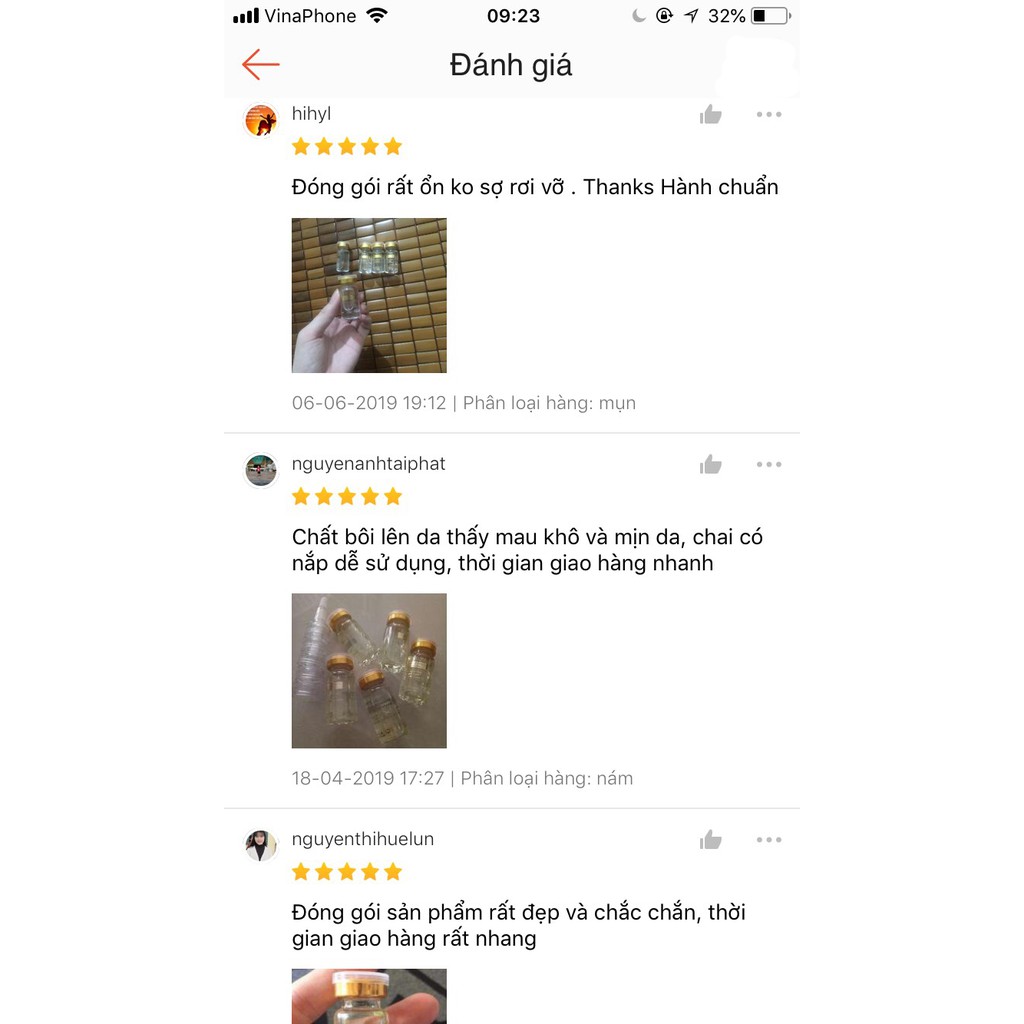Viewport: 1024px width, 1024px height.
Task: Open nguyenthihuelun's profile avatar
Action: 261,845
